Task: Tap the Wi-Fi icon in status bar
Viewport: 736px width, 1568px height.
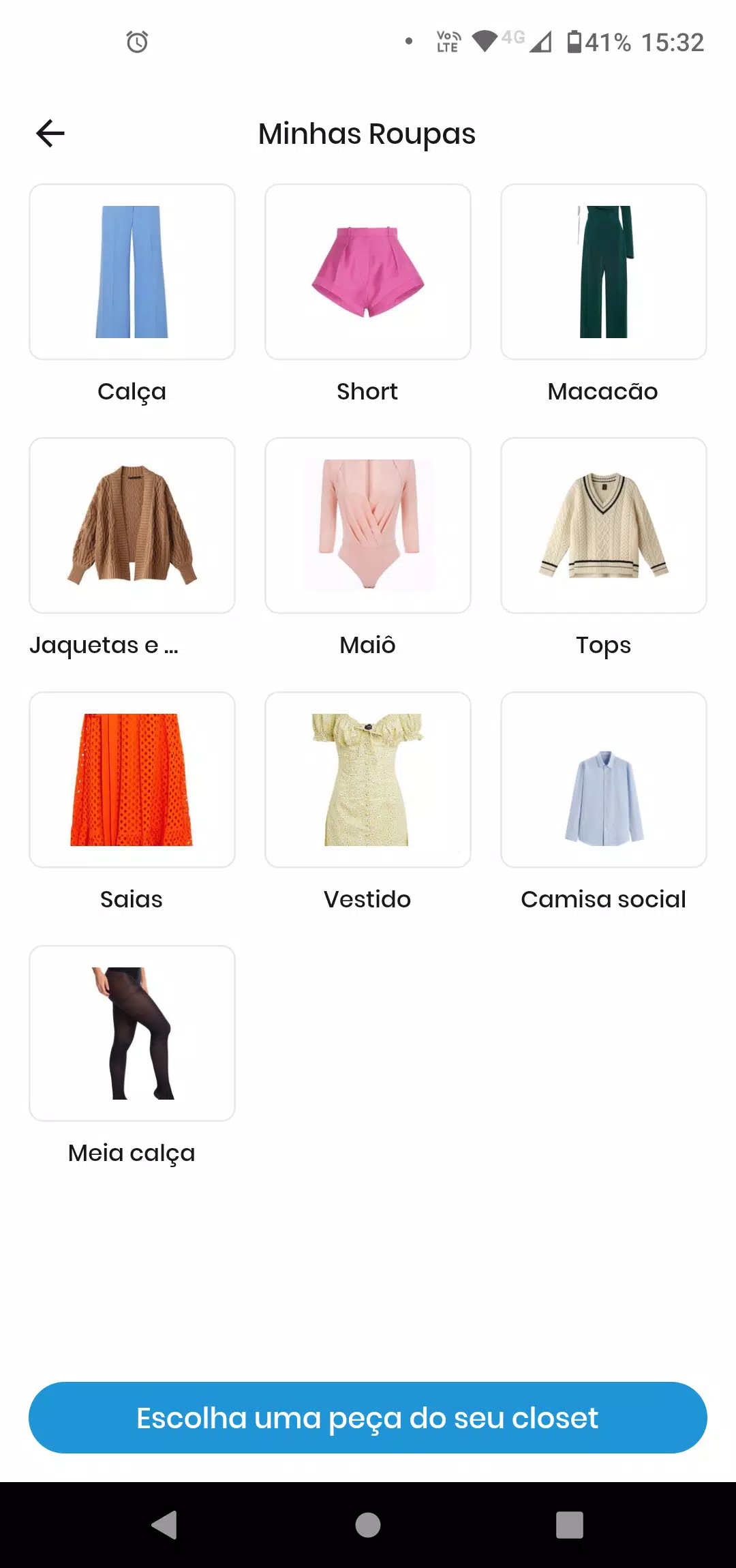Action: pos(486,42)
